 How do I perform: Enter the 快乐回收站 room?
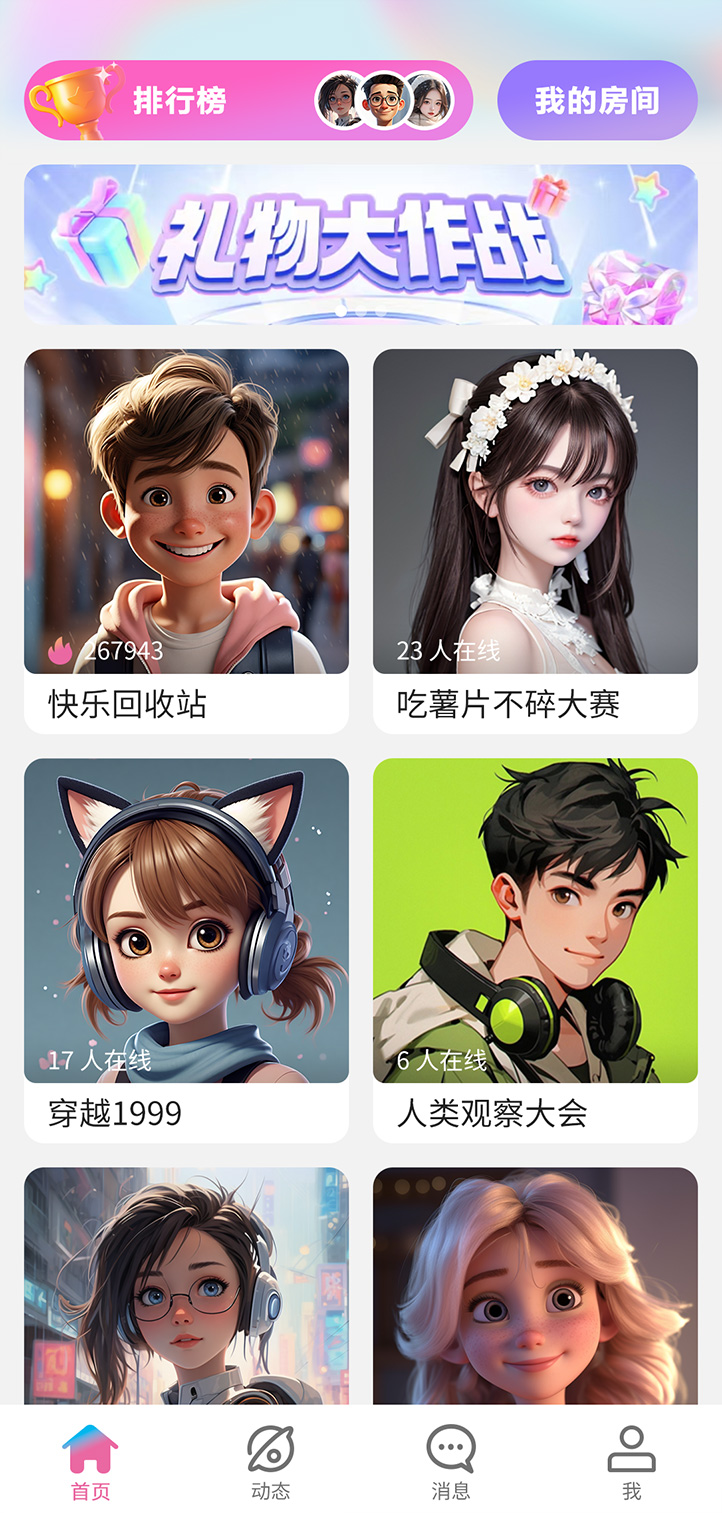186,540
